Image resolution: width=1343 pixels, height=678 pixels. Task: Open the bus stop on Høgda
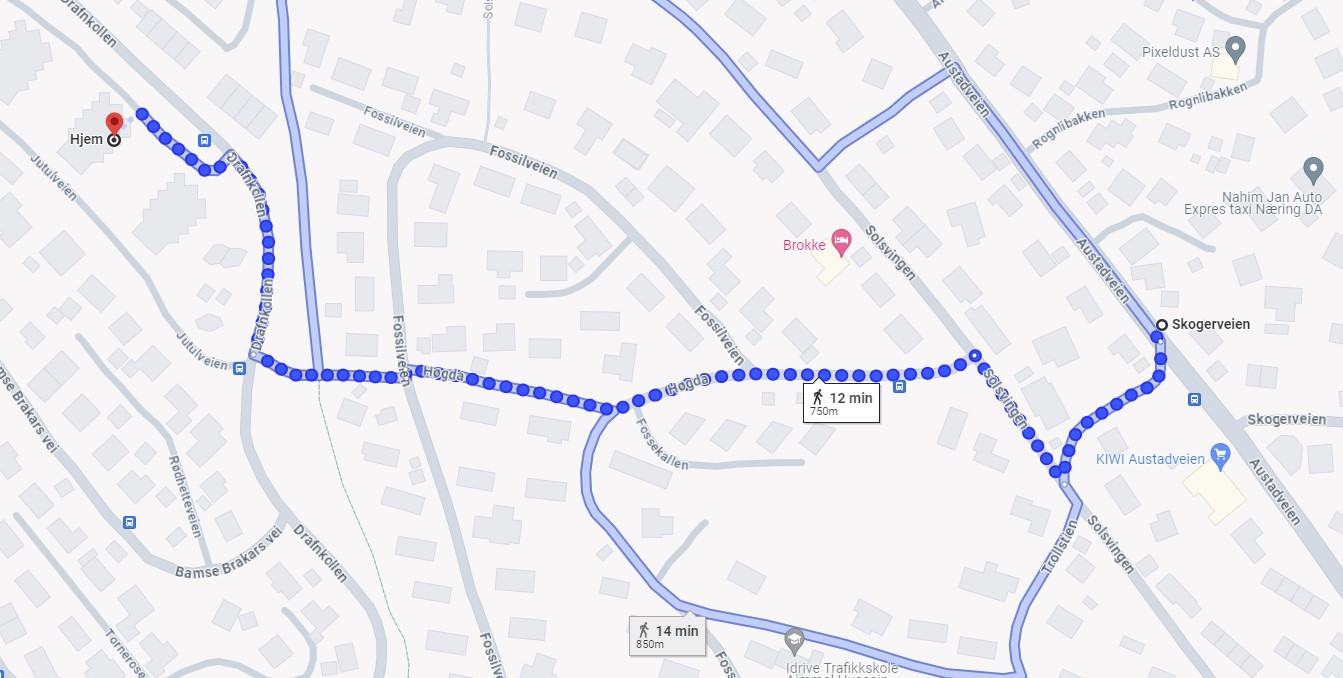click(900, 387)
